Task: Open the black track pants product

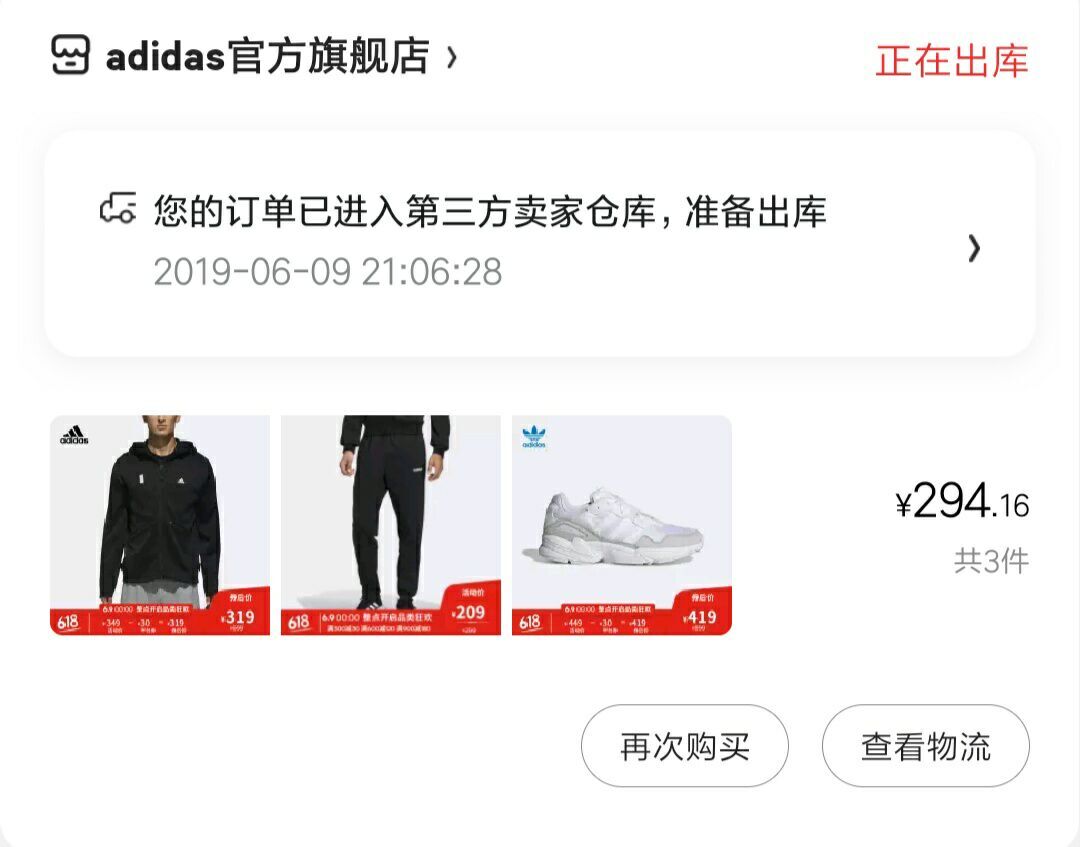Action: pos(391,524)
